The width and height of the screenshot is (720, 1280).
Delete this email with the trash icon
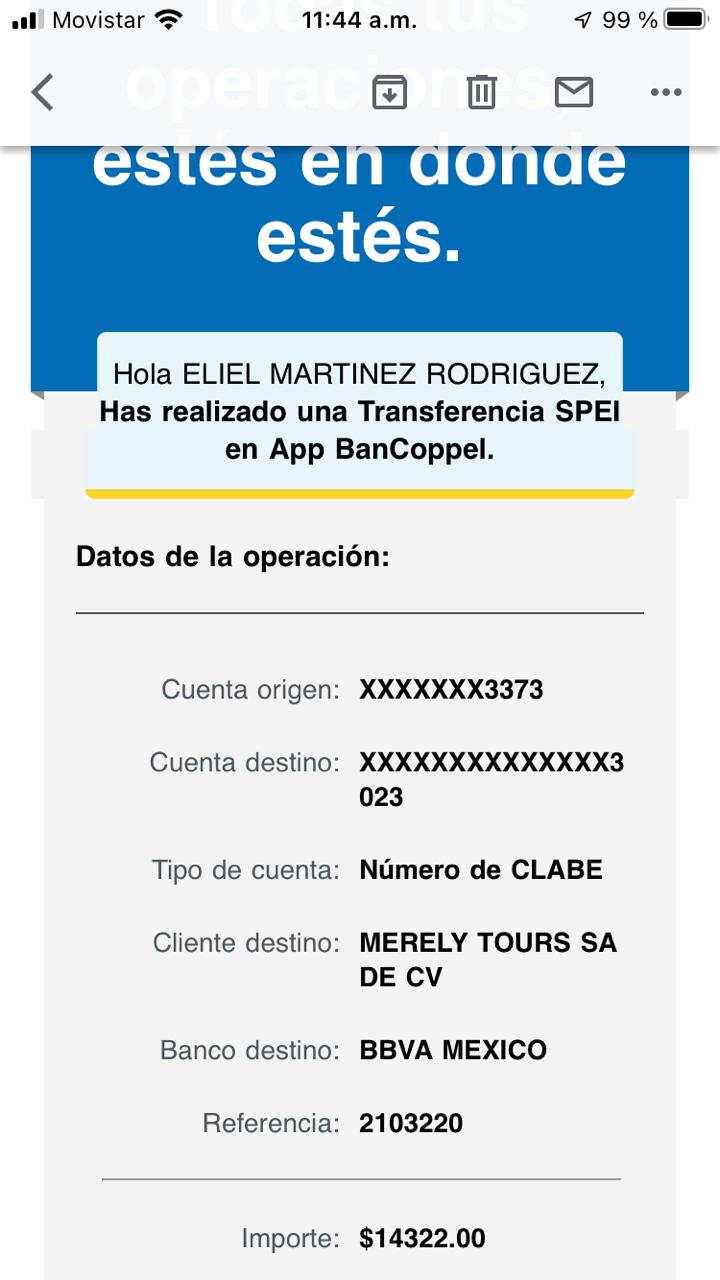click(x=482, y=92)
